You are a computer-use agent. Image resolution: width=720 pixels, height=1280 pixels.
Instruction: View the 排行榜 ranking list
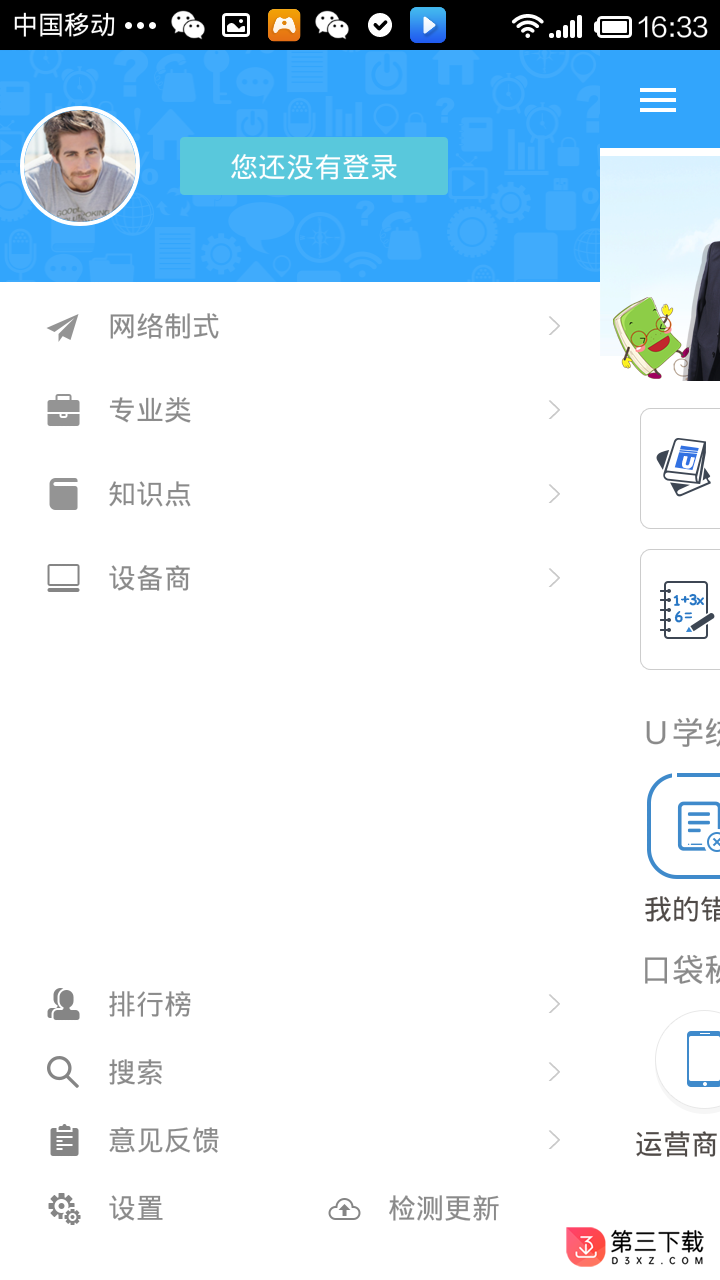(x=300, y=1004)
